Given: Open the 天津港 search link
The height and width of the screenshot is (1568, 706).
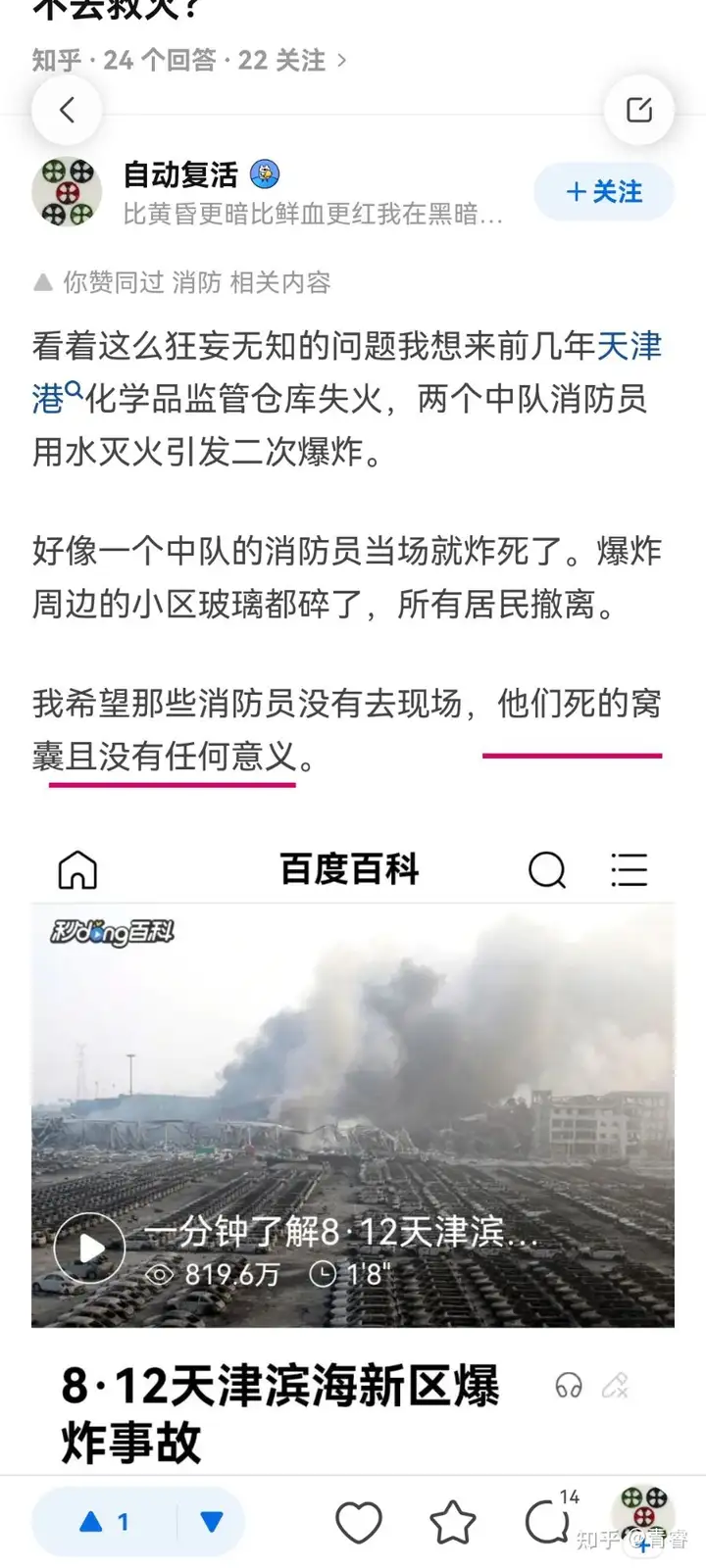Looking at the screenshot, I should point(630,346).
